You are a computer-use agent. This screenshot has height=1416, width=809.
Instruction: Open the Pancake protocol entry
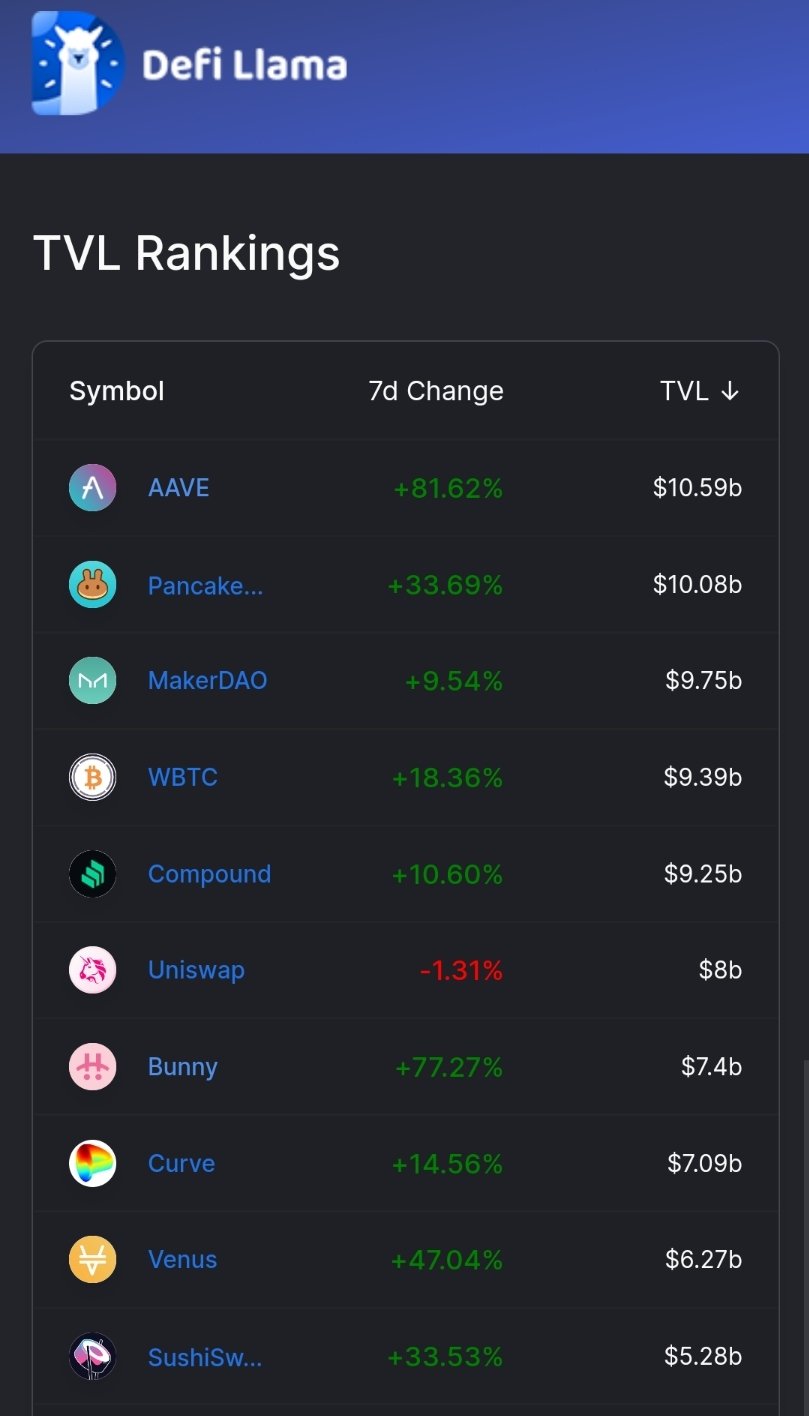click(206, 585)
